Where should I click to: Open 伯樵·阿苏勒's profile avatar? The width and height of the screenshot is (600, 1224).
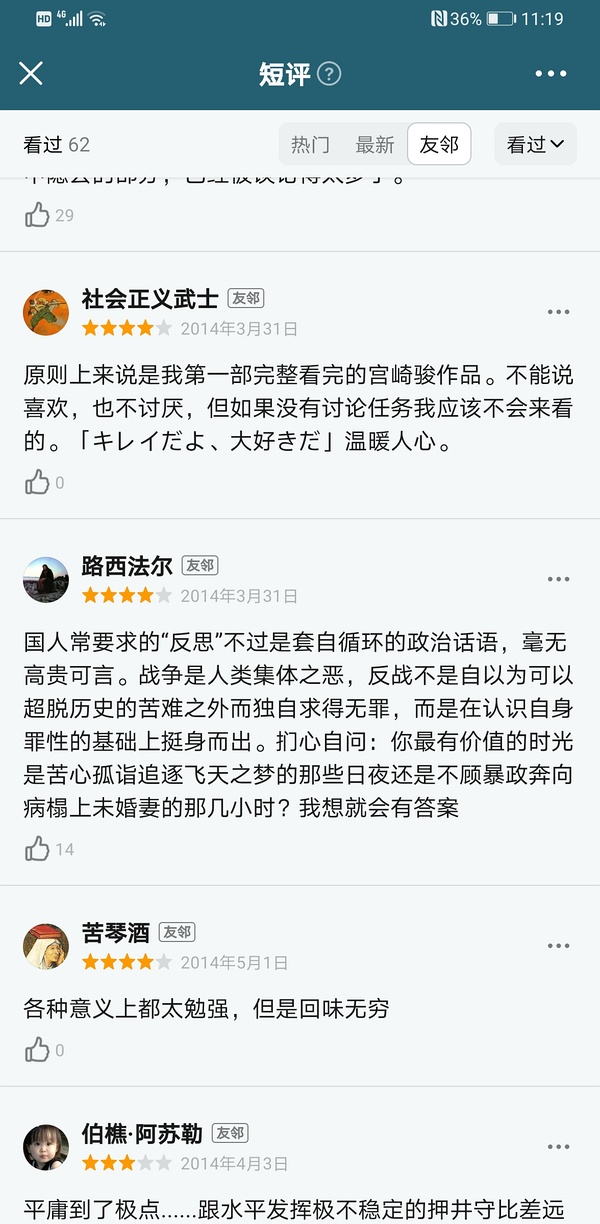[x=46, y=1147]
